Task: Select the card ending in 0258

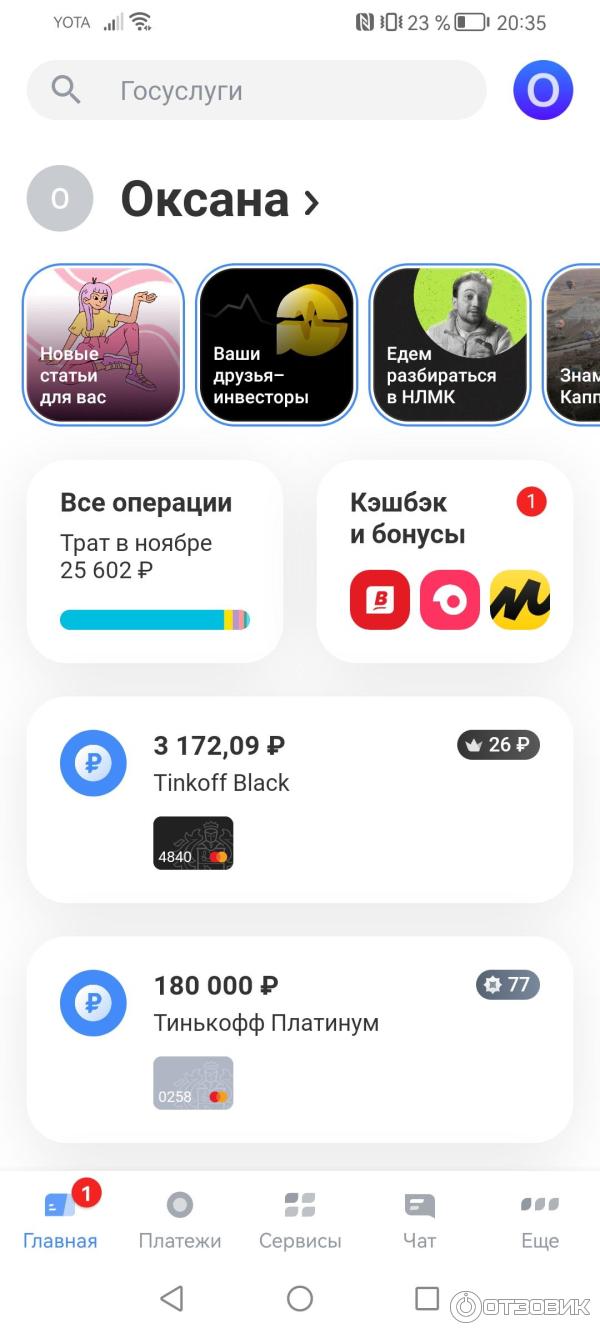Action: pos(193,1083)
